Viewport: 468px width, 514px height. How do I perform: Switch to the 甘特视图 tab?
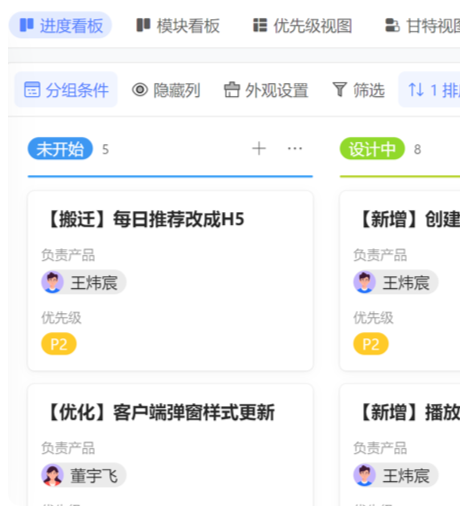click(422, 26)
